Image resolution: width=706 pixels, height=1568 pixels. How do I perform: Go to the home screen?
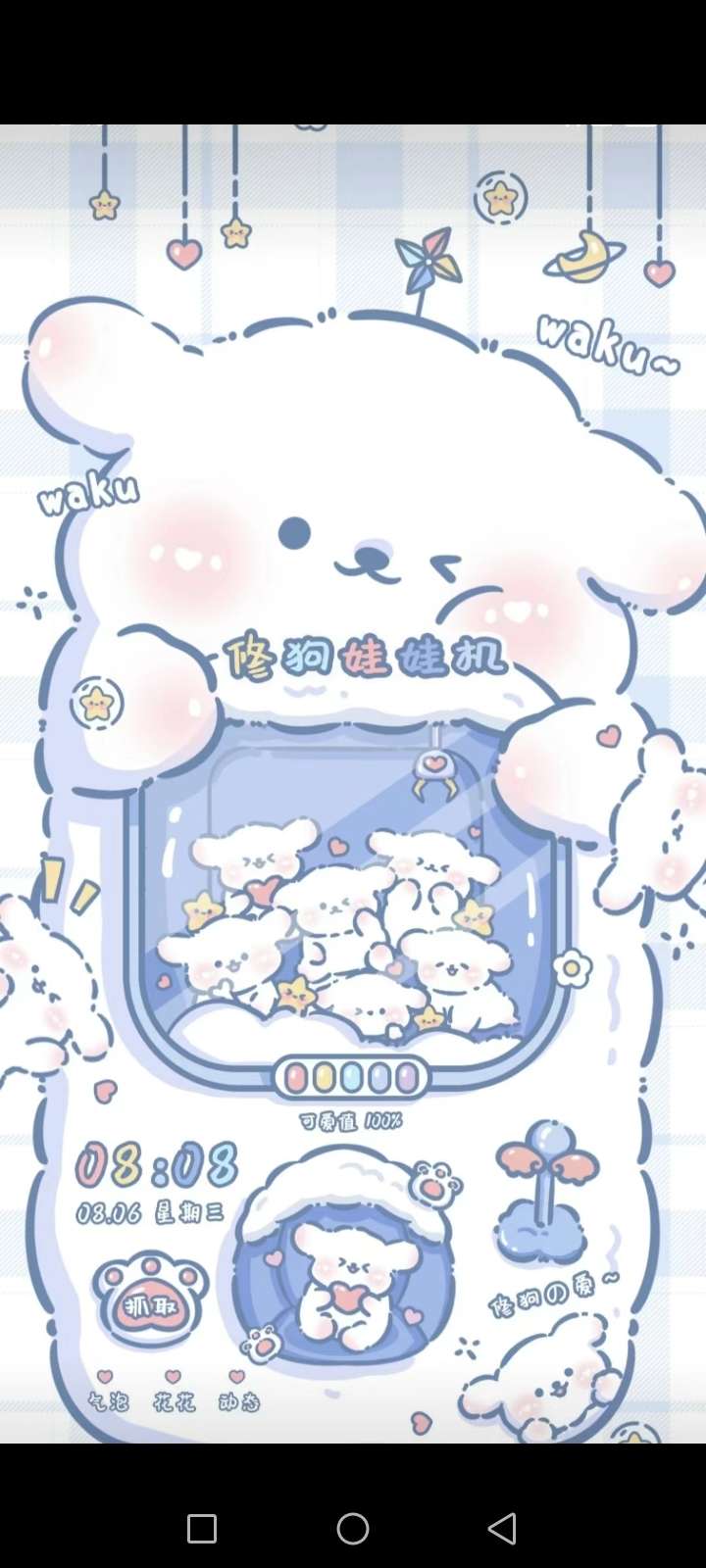pyautogui.click(x=353, y=1528)
